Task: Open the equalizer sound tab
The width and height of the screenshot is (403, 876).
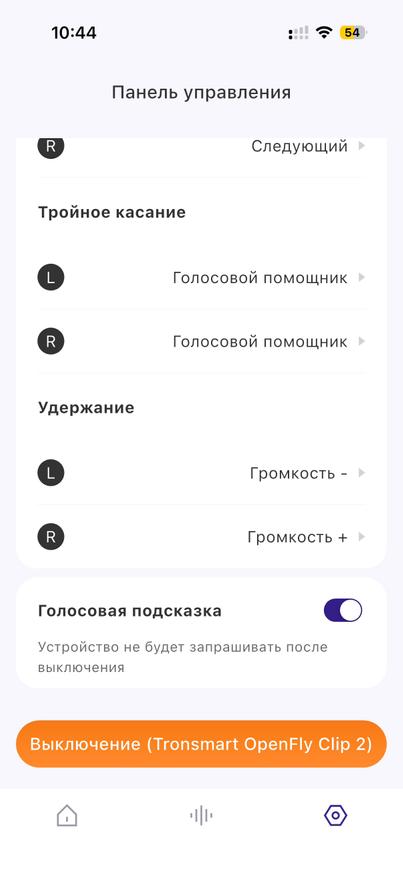Action: tap(201, 816)
